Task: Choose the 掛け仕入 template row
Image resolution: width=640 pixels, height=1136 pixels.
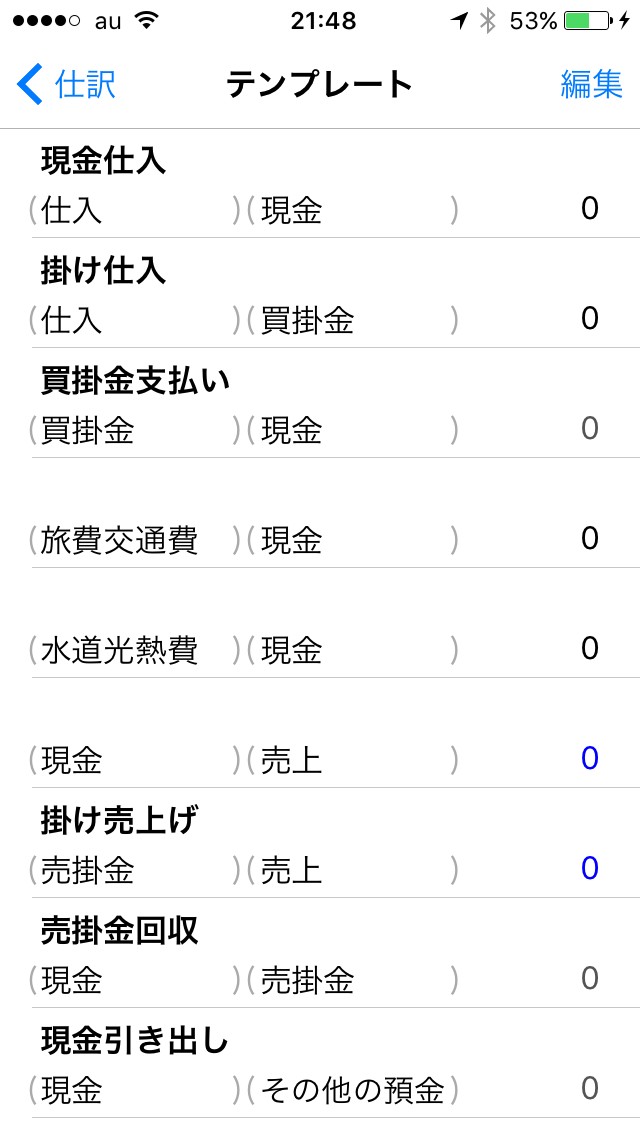Action: coord(320,295)
